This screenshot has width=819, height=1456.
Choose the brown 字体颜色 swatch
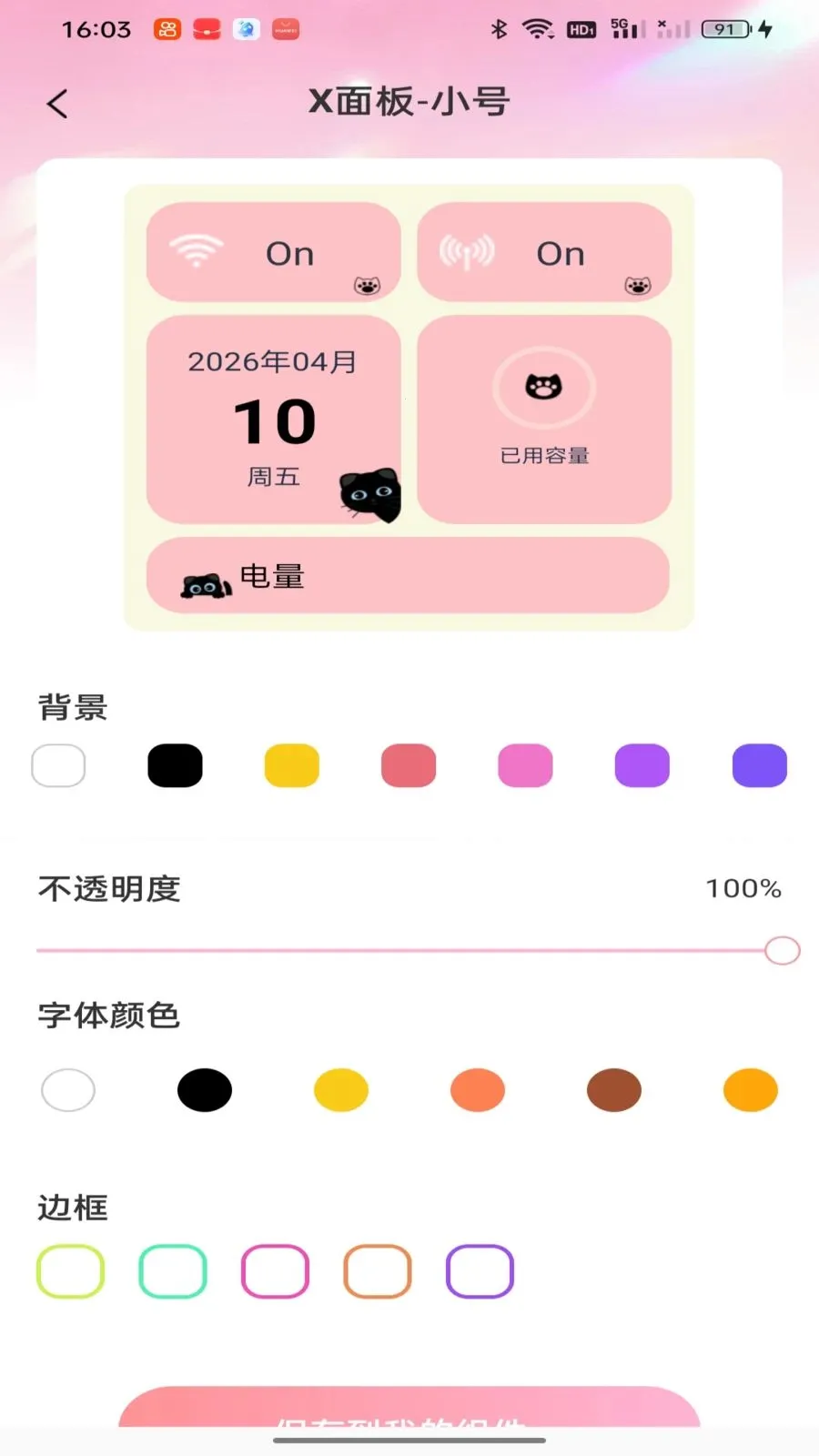click(612, 1089)
